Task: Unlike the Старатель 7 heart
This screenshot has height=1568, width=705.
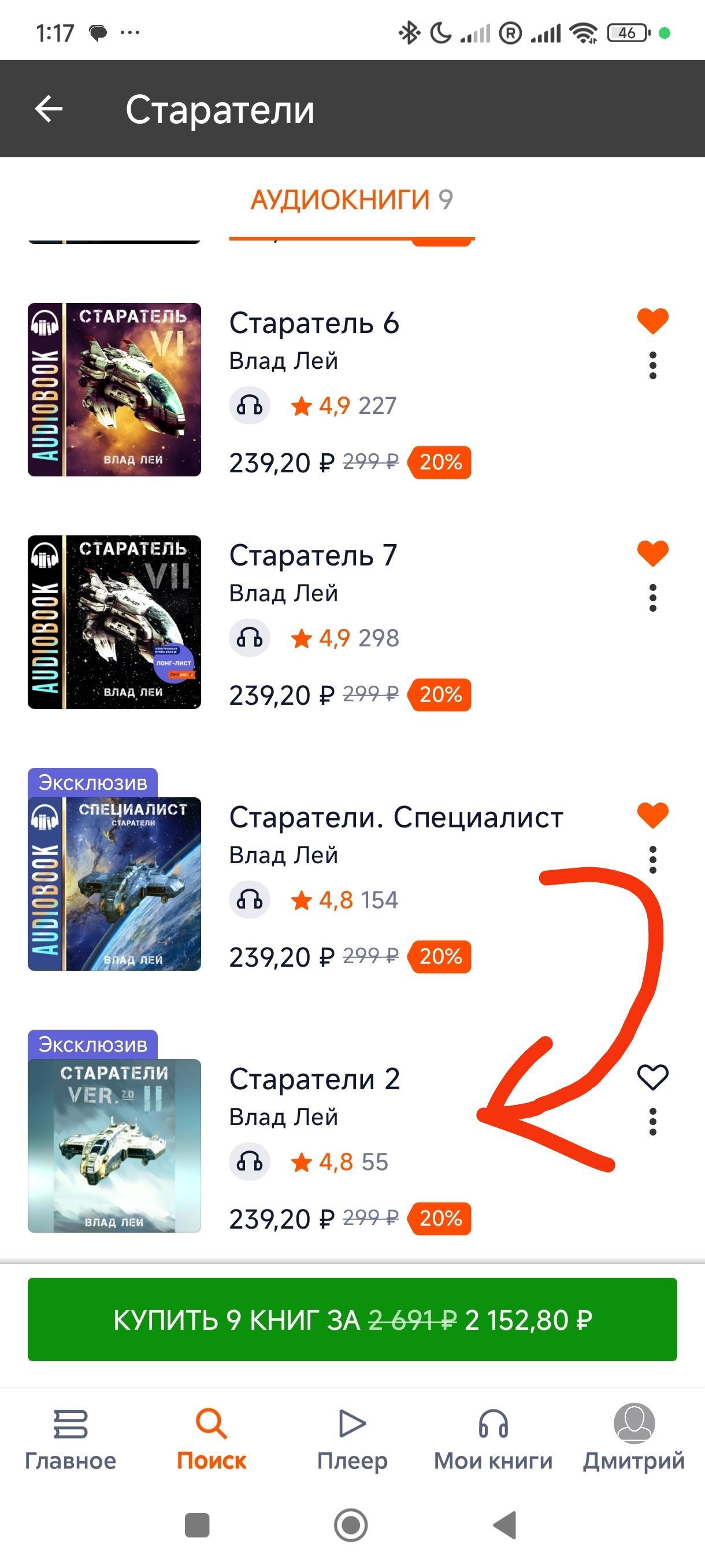Action: click(x=652, y=553)
